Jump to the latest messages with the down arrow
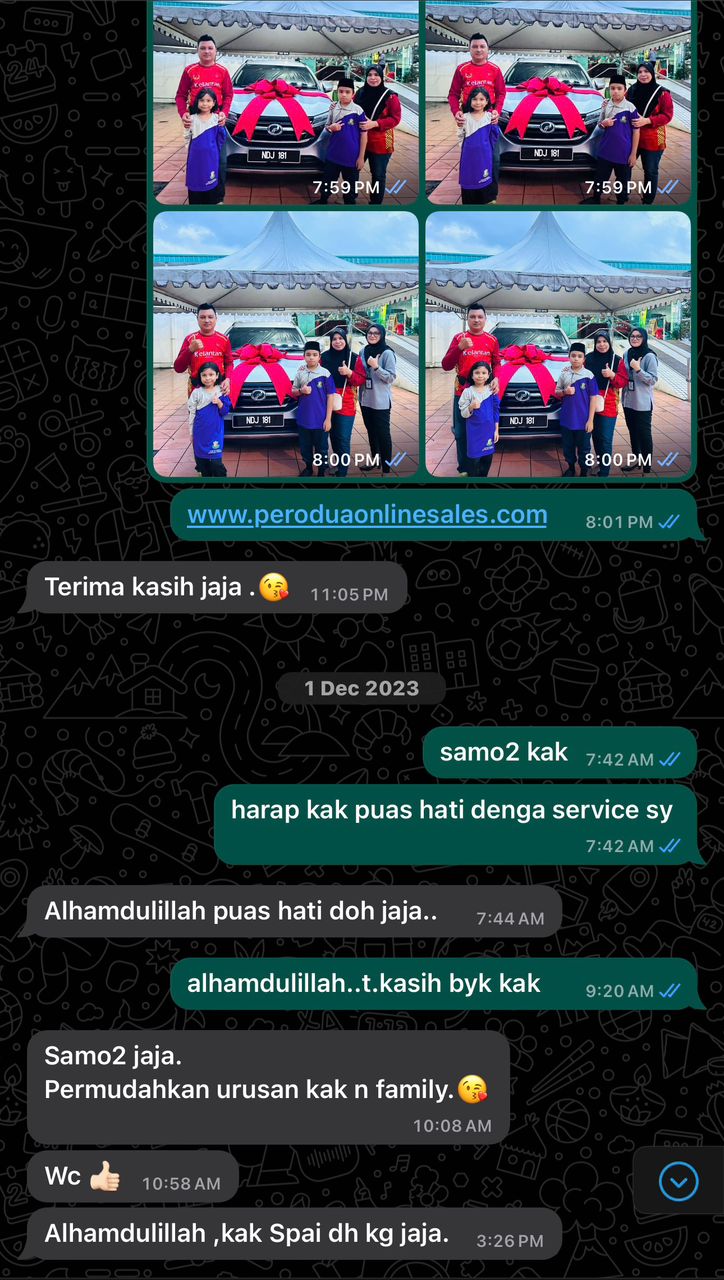 pos(678,1182)
